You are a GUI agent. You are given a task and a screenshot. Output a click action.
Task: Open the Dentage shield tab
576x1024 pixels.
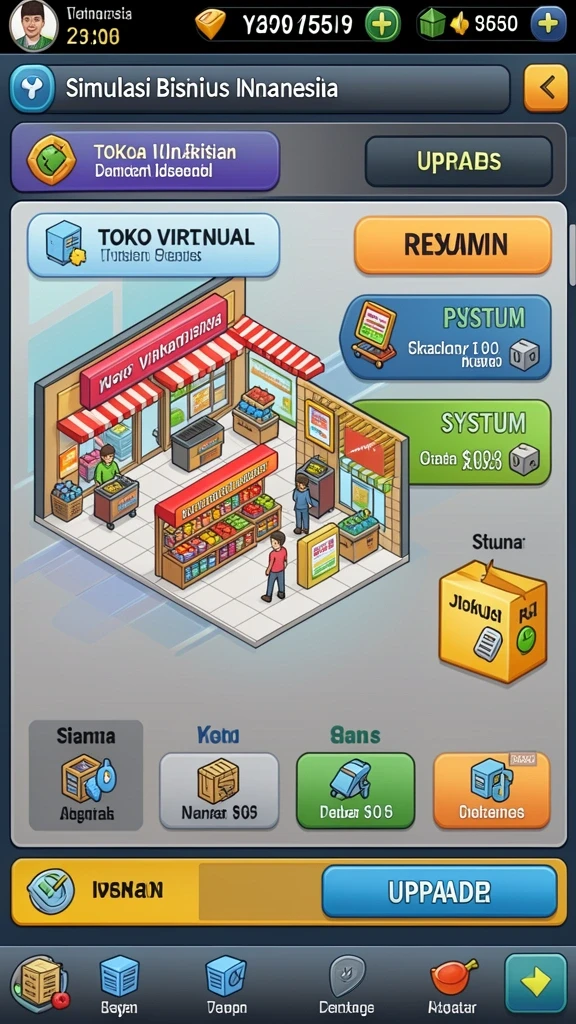pyautogui.click(x=347, y=985)
